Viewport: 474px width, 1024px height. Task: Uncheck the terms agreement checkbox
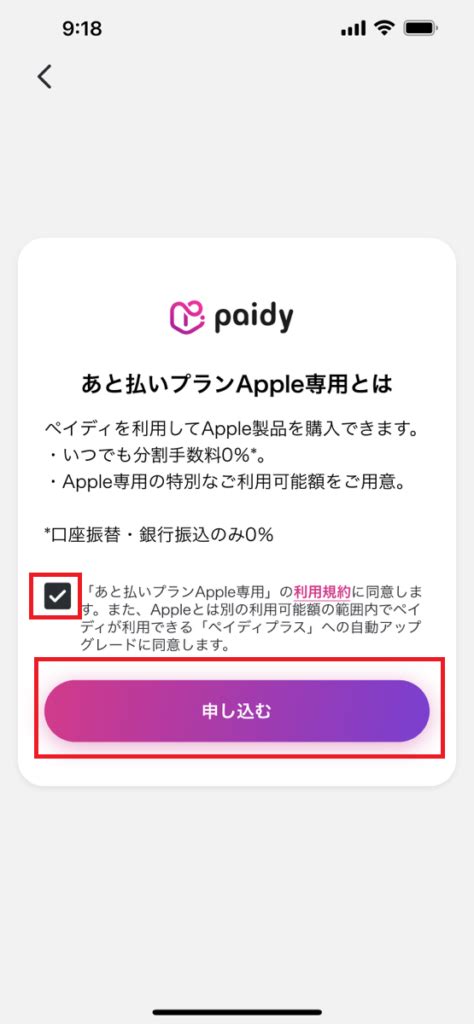pos(57,596)
